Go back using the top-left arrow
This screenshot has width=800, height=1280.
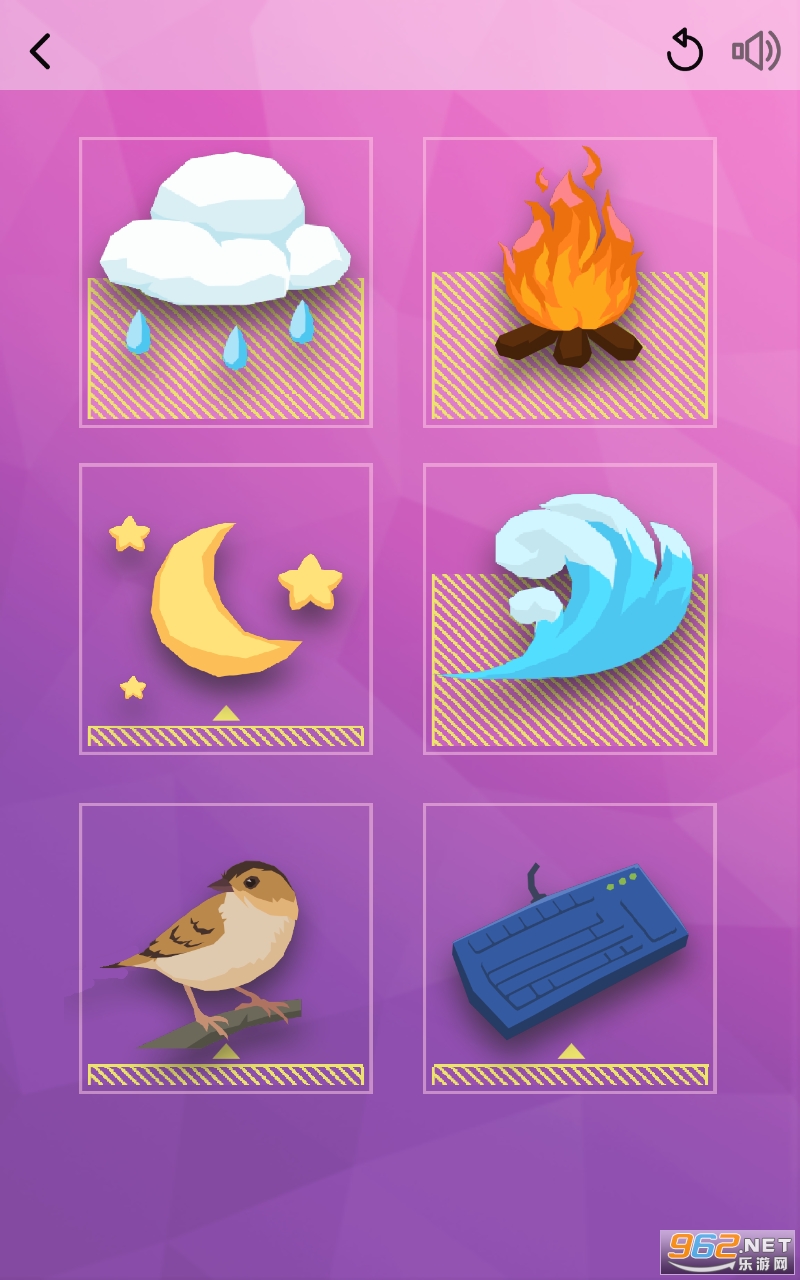pyautogui.click(x=40, y=51)
